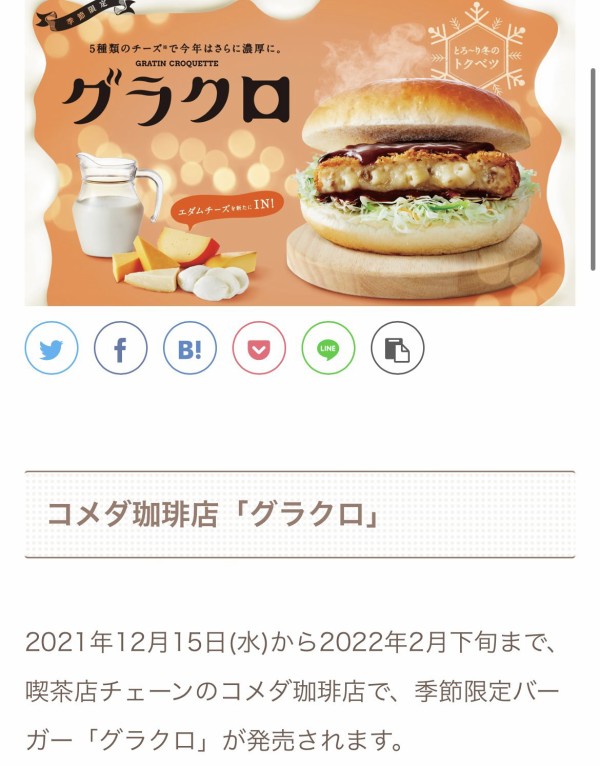Share the article to Facebook
The height and width of the screenshot is (766, 600).
coord(120,349)
